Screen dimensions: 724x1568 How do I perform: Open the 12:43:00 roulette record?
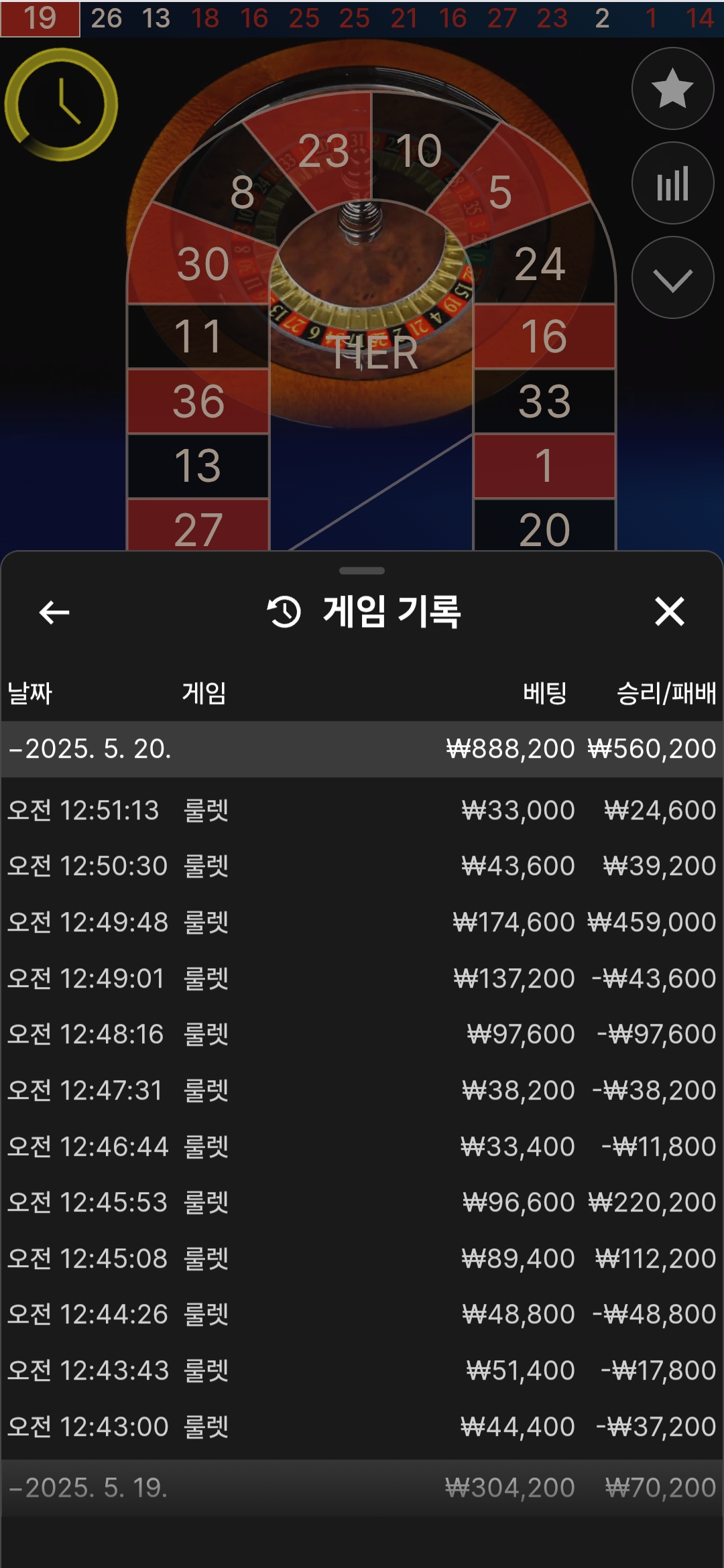pyautogui.click(x=362, y=1427)
